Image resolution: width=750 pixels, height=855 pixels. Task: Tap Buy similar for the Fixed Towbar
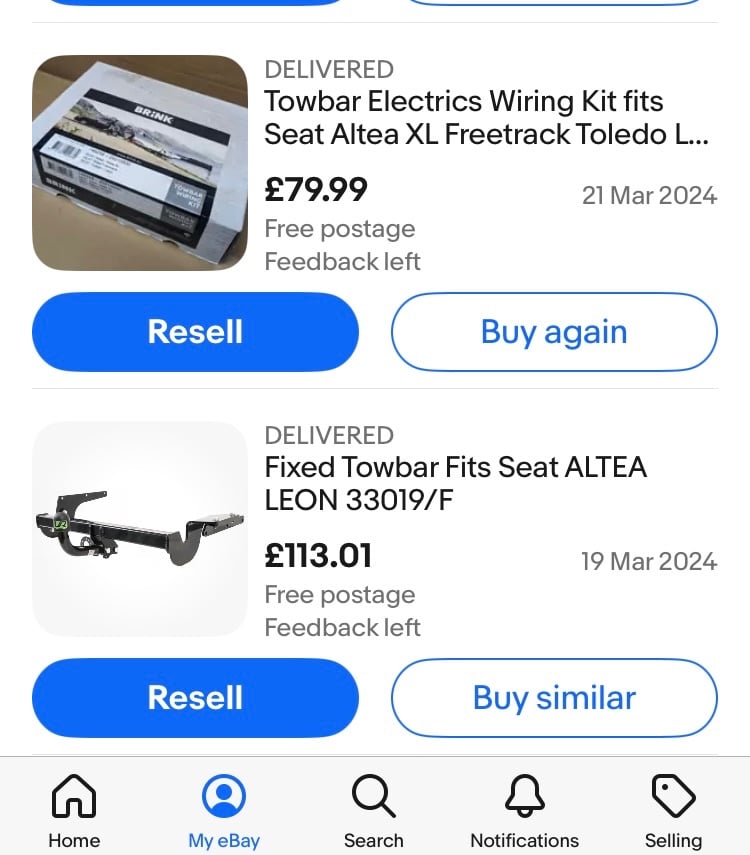click(x=554, y=698)
